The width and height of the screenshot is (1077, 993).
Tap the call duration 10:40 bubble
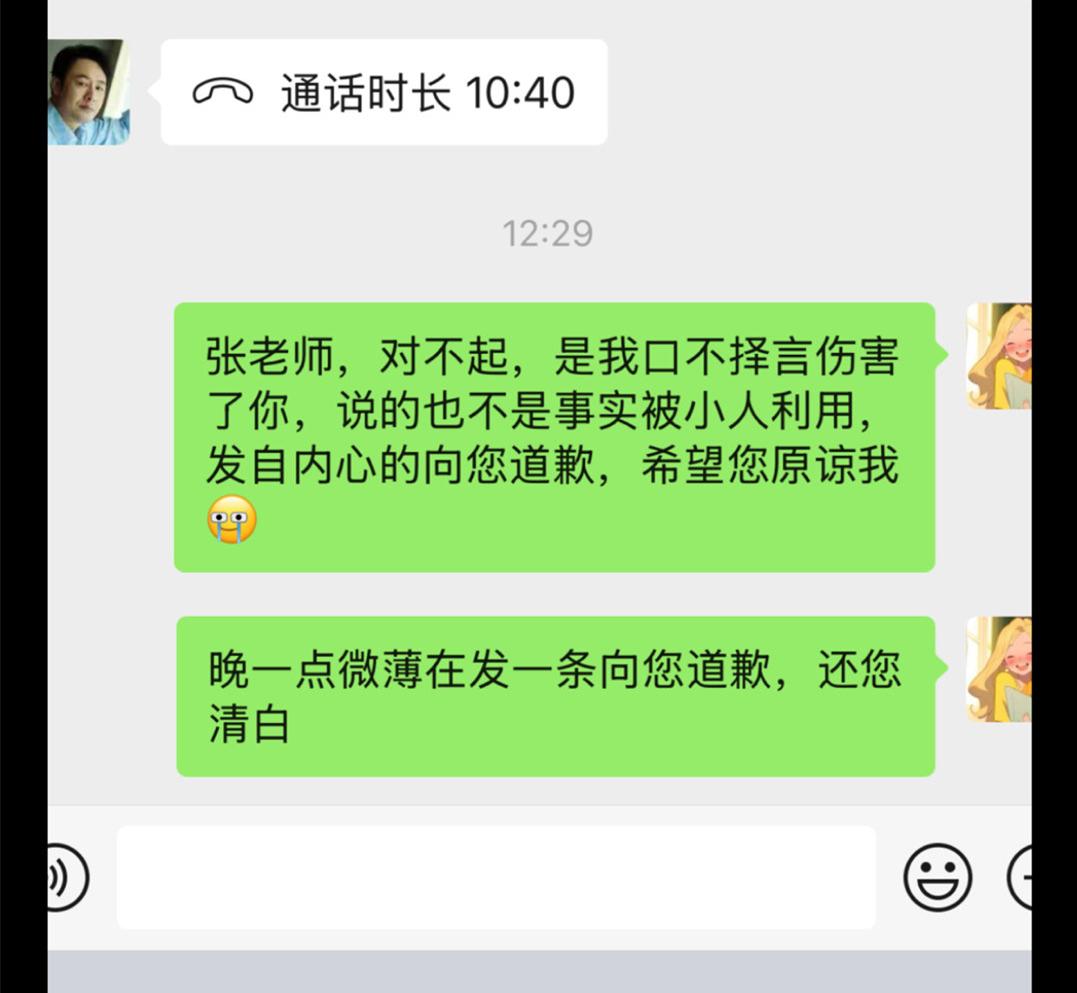[x=384, y=92]
